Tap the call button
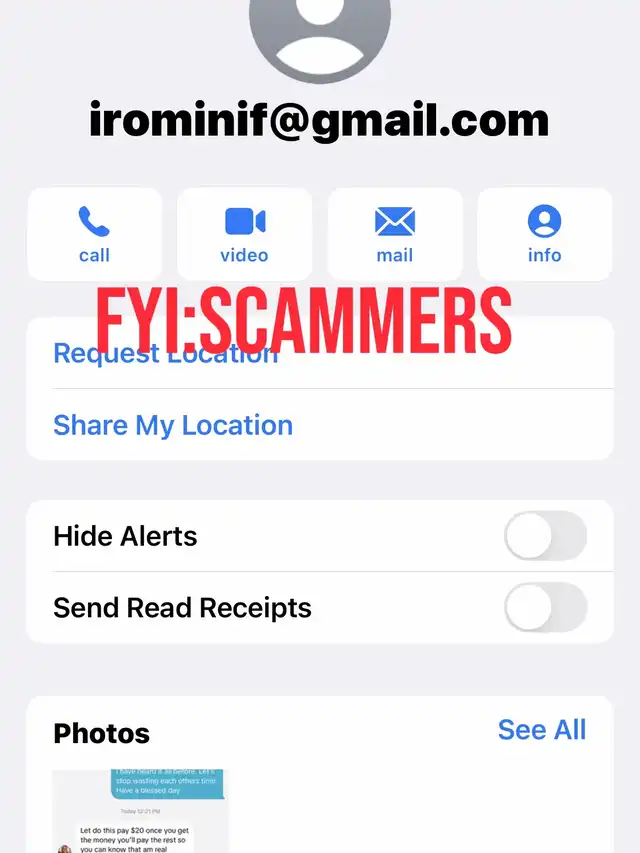The width and height of the screenshot is (640, 853). tap(95, 234)
